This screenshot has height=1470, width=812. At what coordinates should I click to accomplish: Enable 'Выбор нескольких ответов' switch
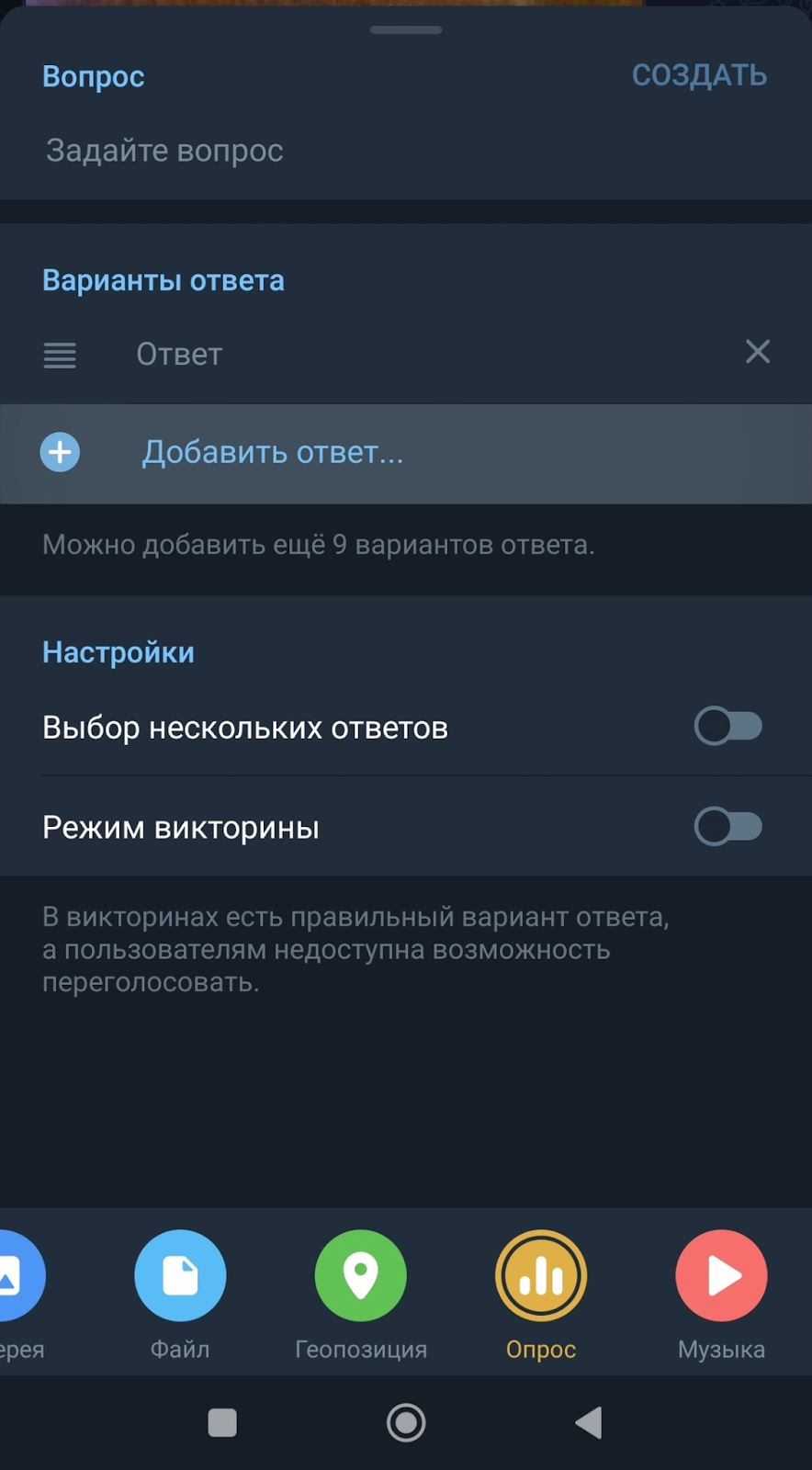tap(727, 727)
